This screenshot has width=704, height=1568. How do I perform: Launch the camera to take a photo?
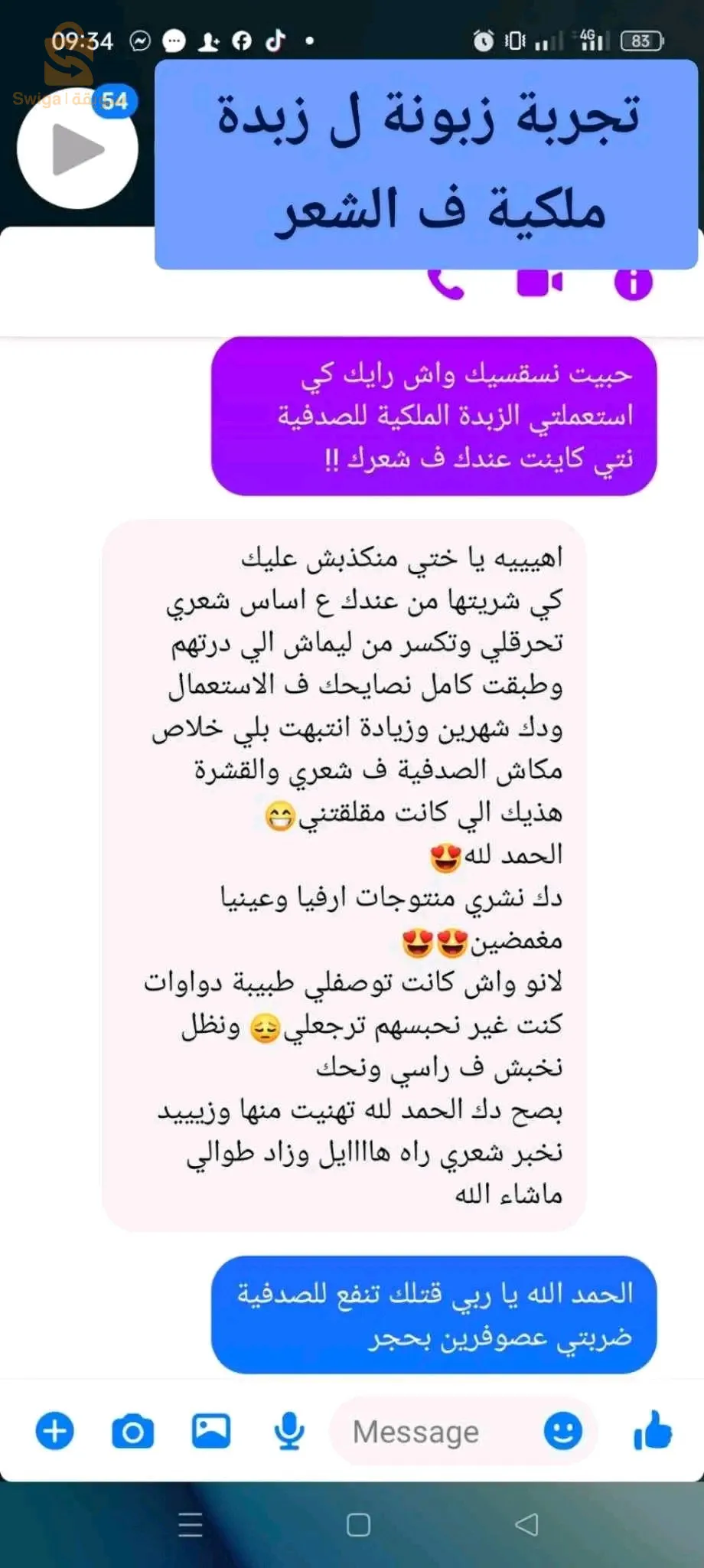point(132,1431)
